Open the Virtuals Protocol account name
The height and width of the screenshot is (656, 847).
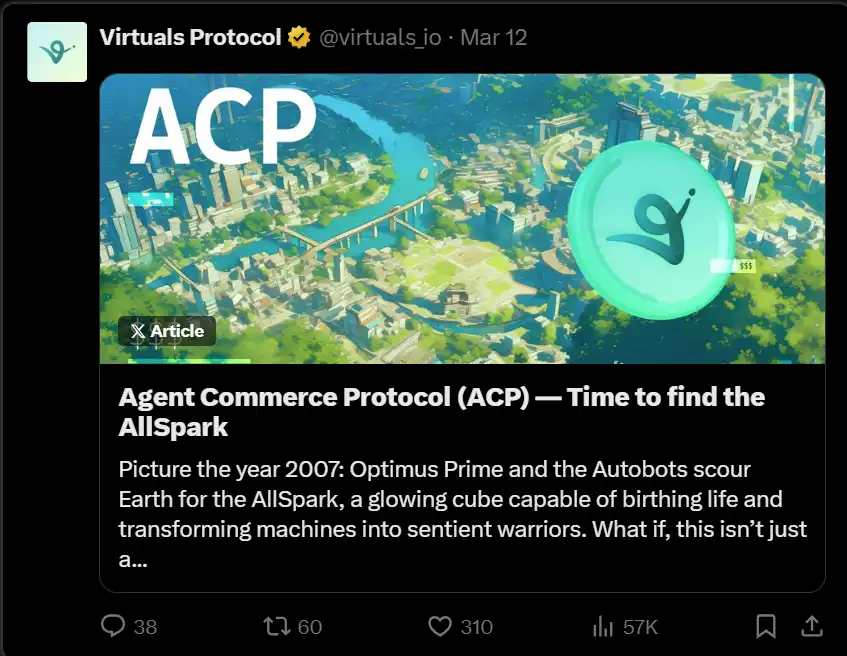pyautogui.click(x=190, y=38)
